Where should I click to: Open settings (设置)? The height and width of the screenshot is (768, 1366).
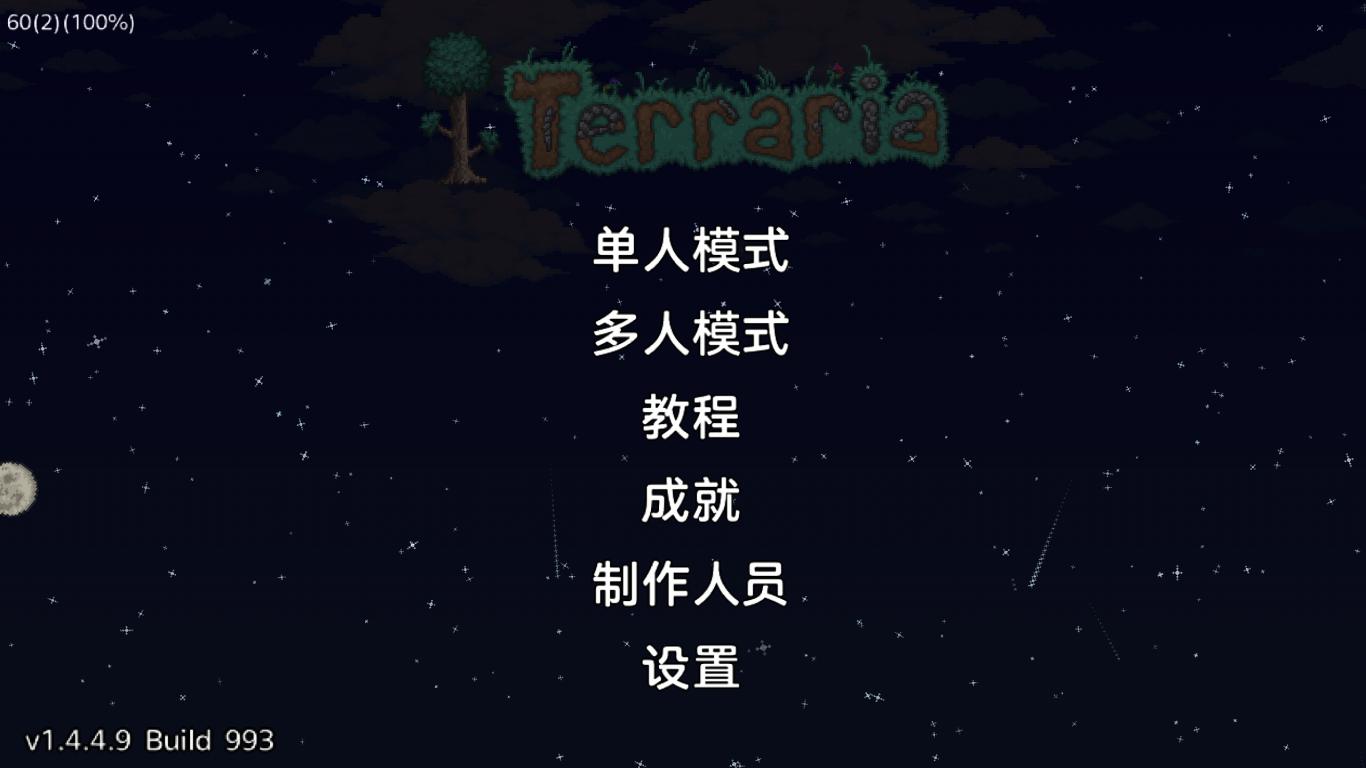[x=690, y=667]
